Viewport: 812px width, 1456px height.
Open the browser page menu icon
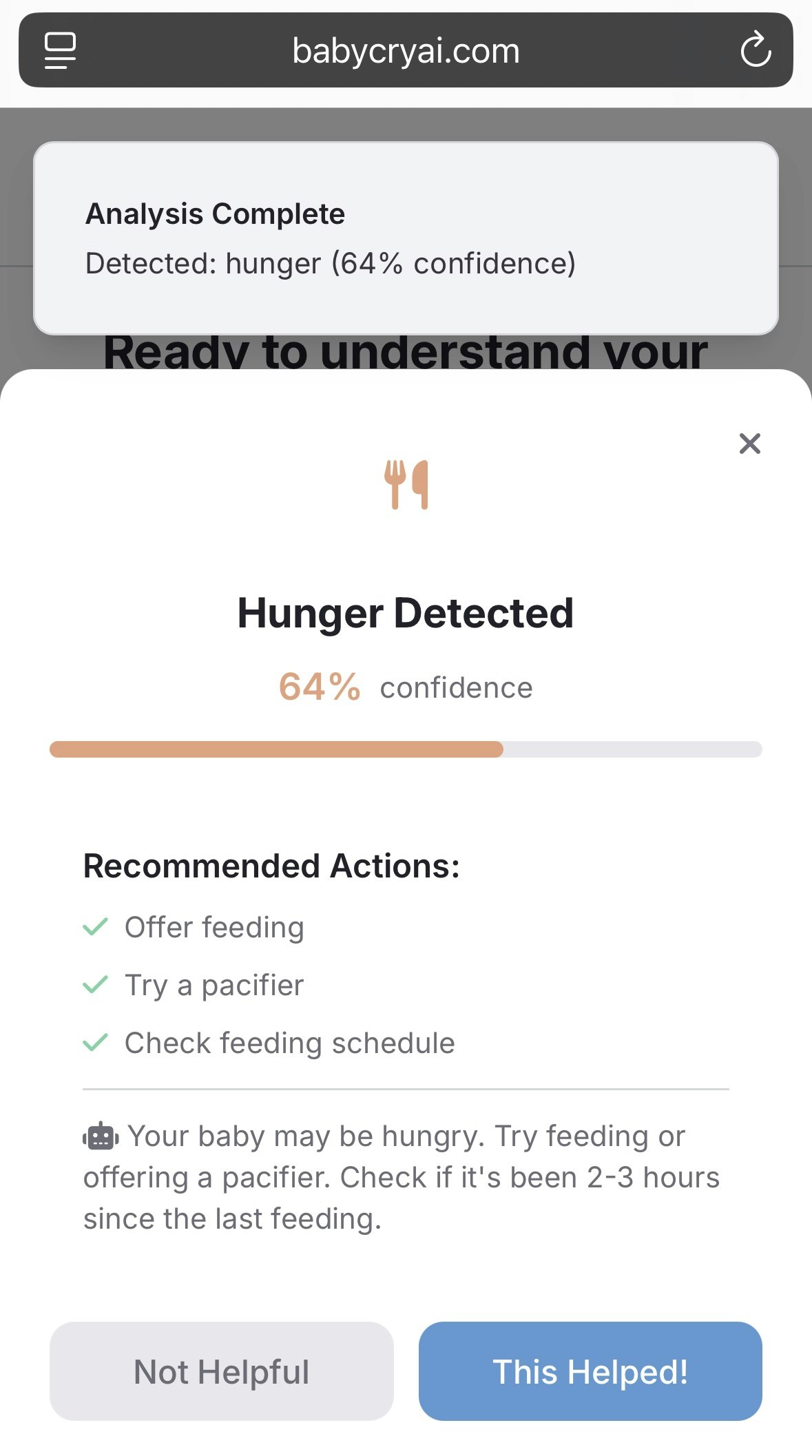click(60, 50)
